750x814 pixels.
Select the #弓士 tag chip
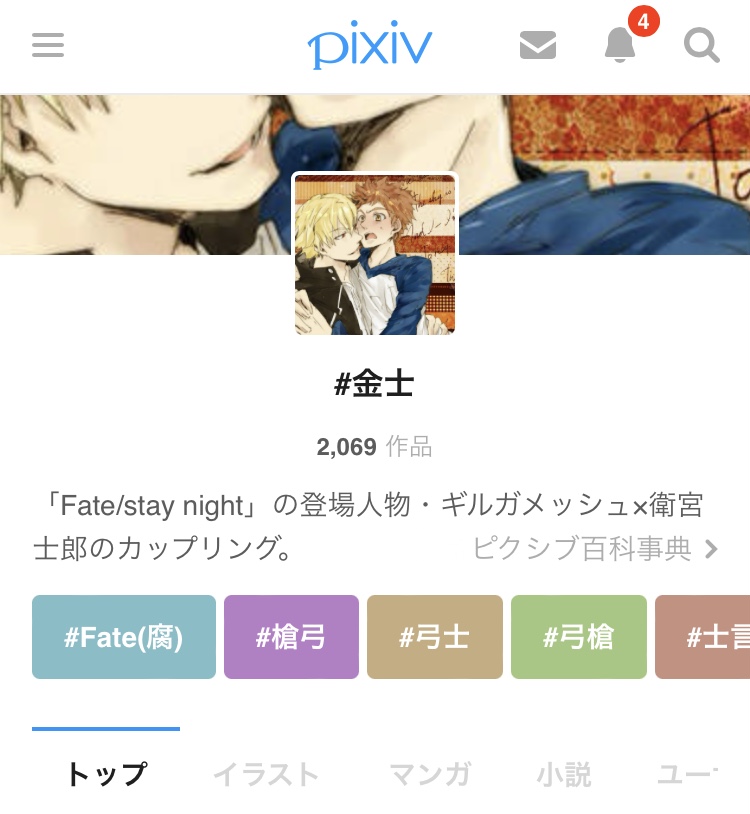(x=434, y=637)
